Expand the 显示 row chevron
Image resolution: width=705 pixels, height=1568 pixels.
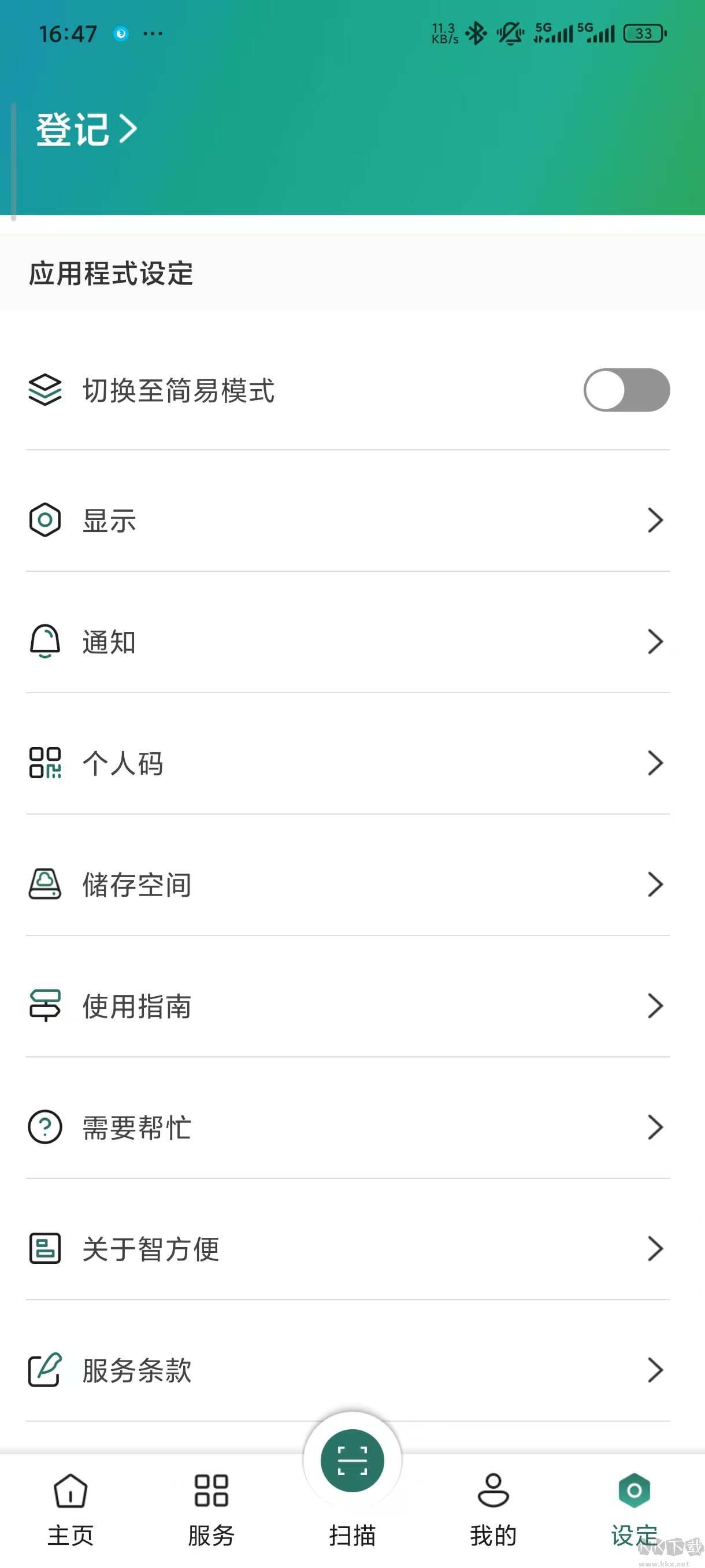(x=656, y=520)
